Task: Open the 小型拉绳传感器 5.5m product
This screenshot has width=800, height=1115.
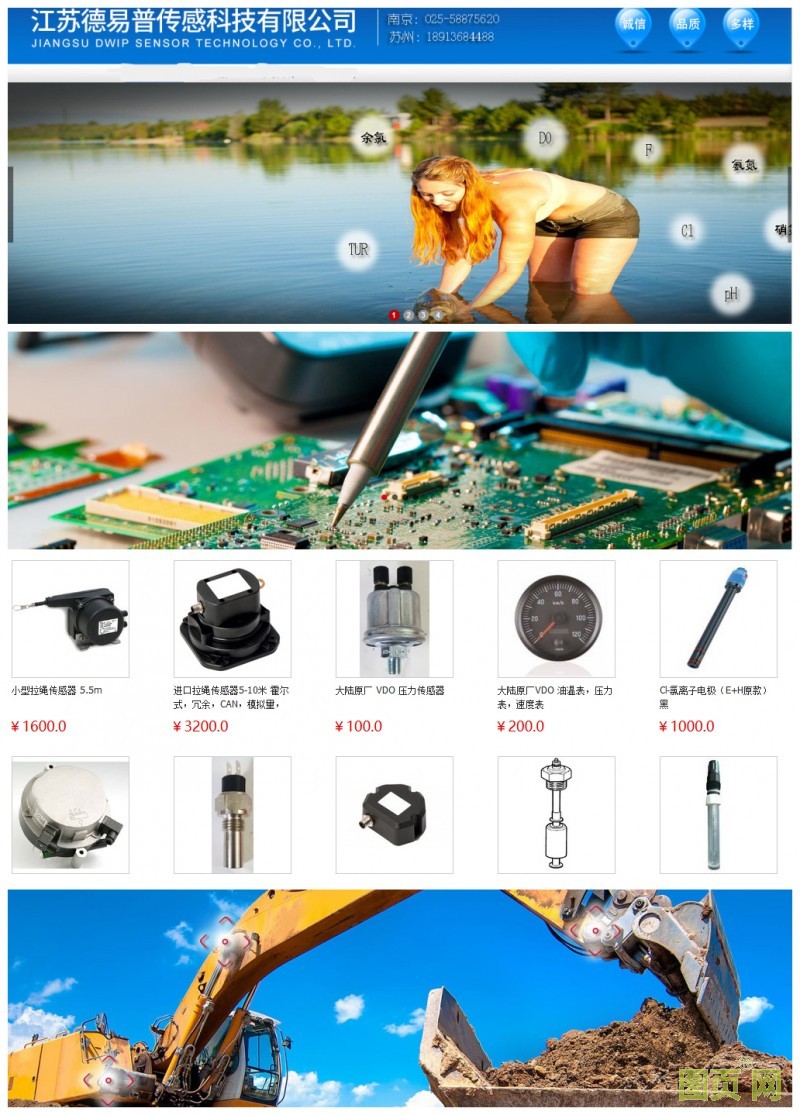Action: click(x=70, y=618)
